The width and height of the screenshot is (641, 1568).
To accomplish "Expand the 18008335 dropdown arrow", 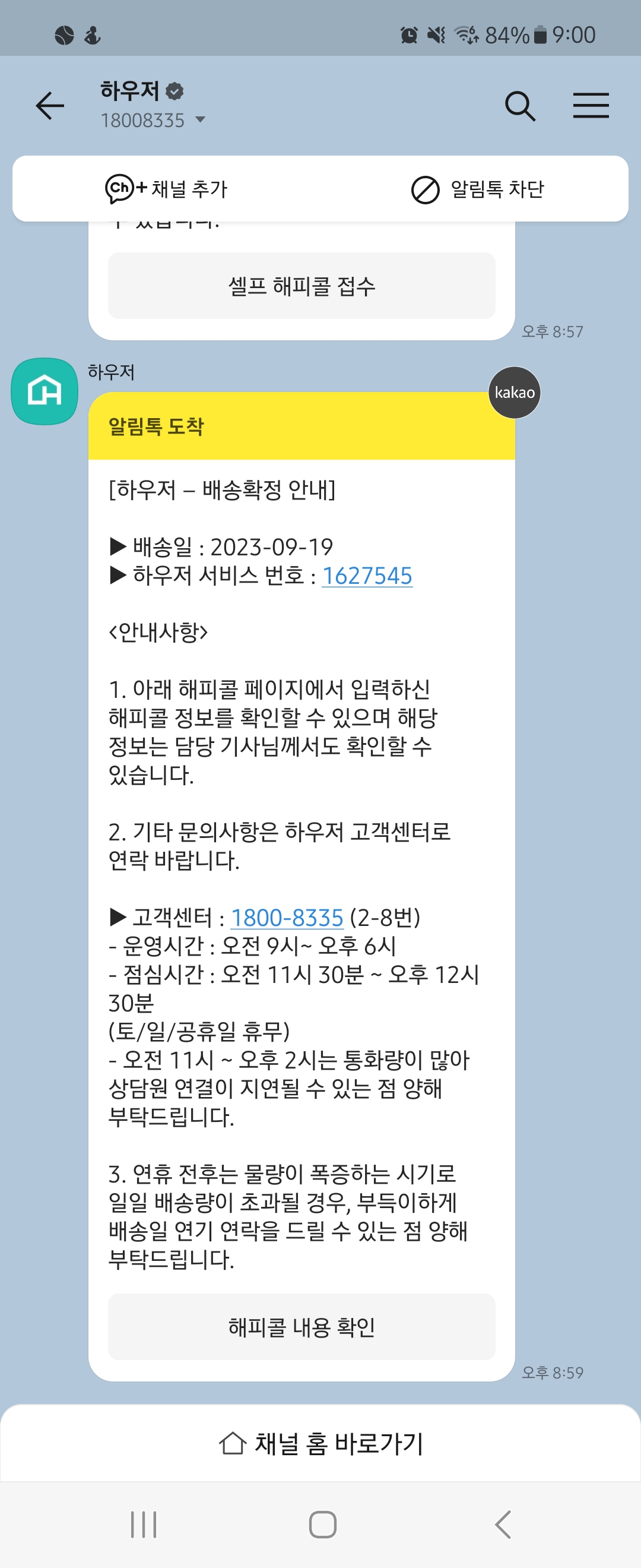I will 200,120.
